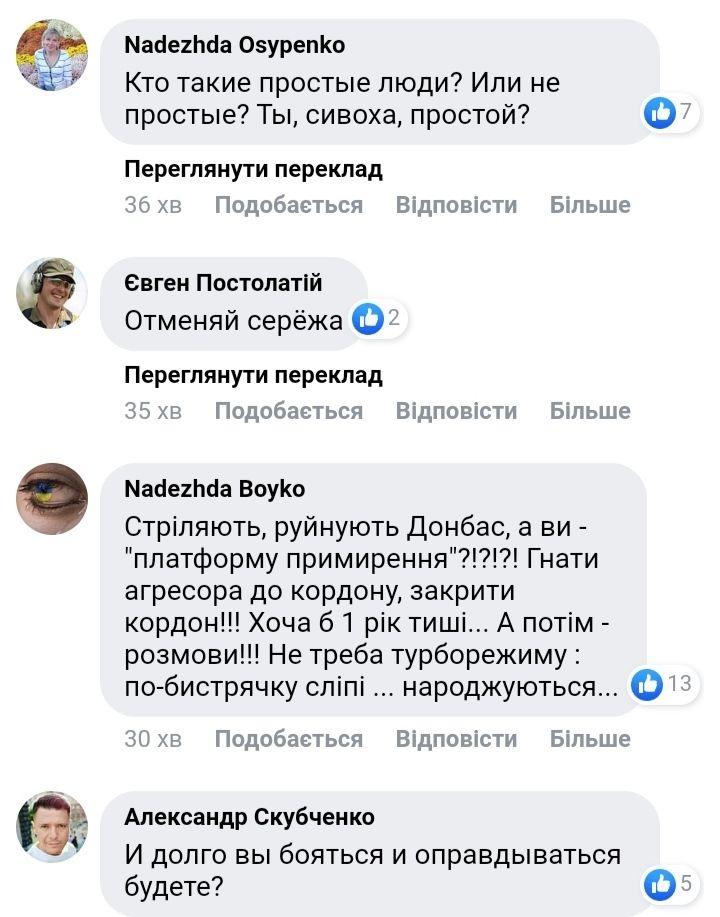This screenshot has width=720, height=917.
Task: Open Більше options for Nadezhda Osypenko's comment
Action: click(x=590, y=205)
